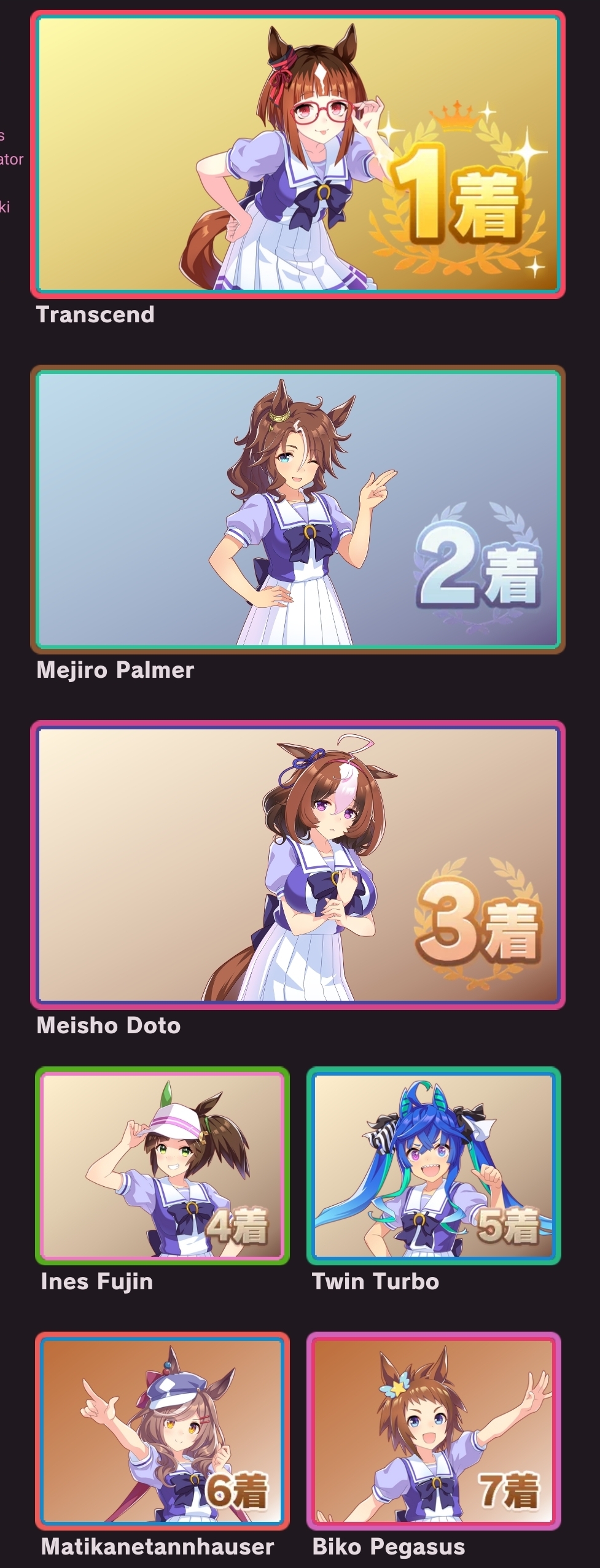
Task: Open Meisho Doto's third place card
Action: pos(298,864)
